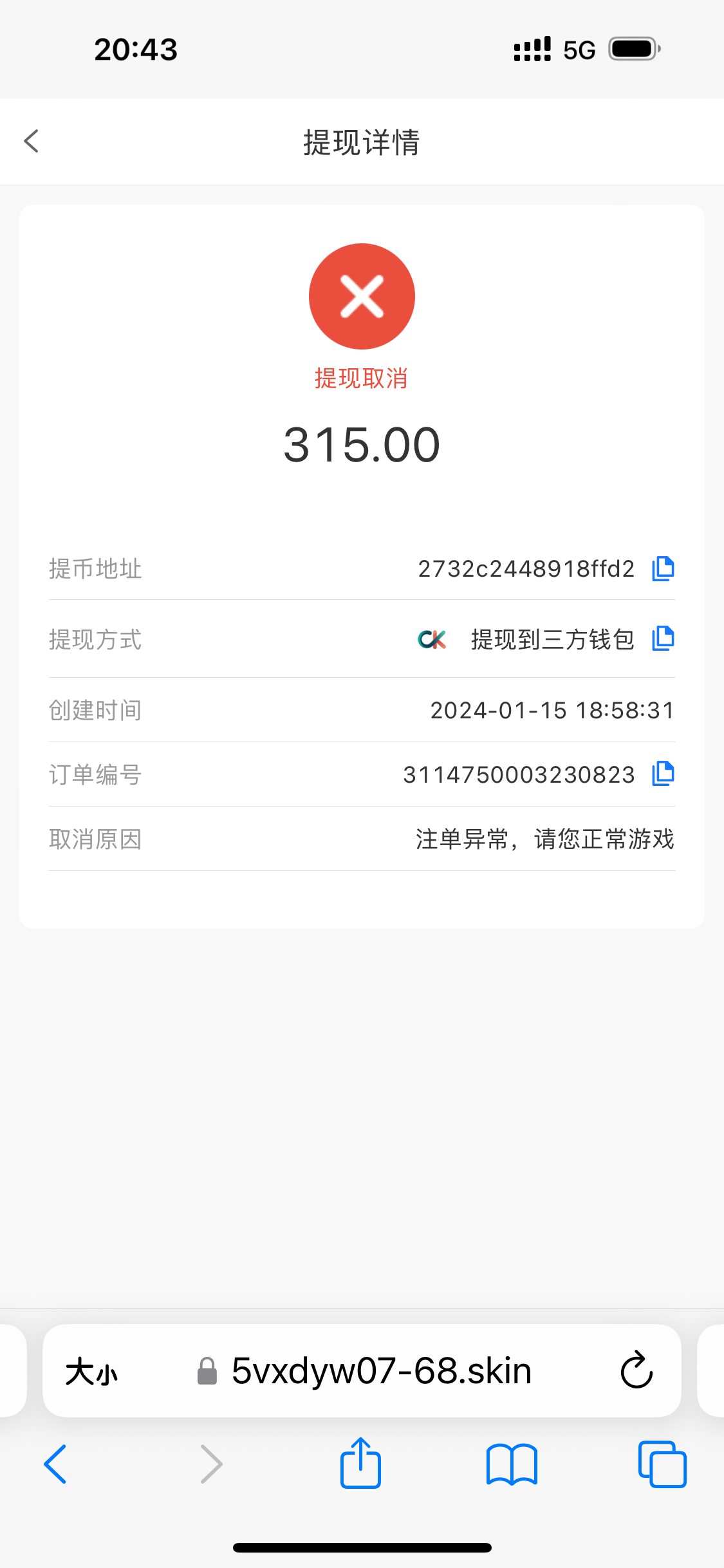Navigate back with Safari back arrow
The image size is (724, 1568).
[55, 1464]
